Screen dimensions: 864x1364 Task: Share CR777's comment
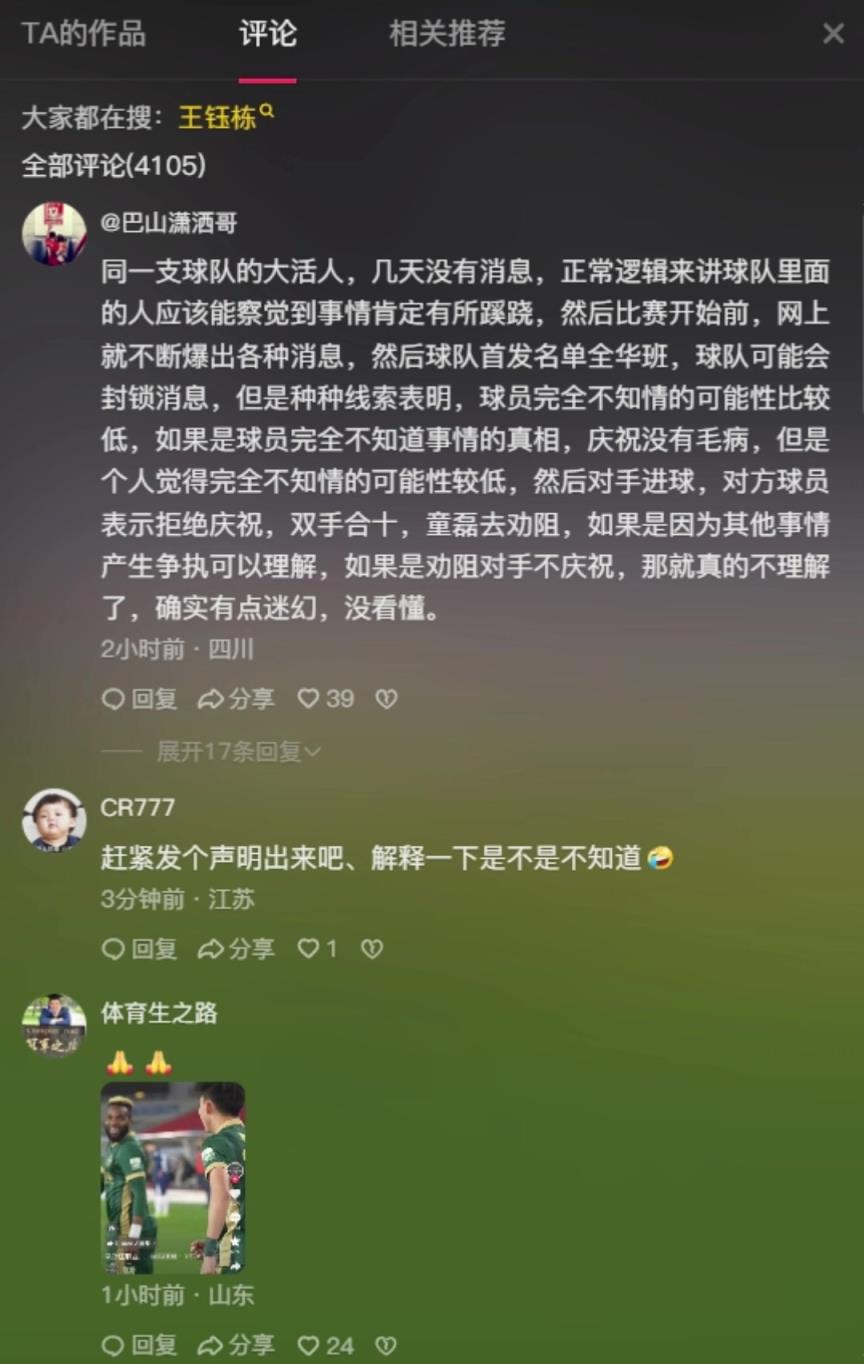[236, 949]
